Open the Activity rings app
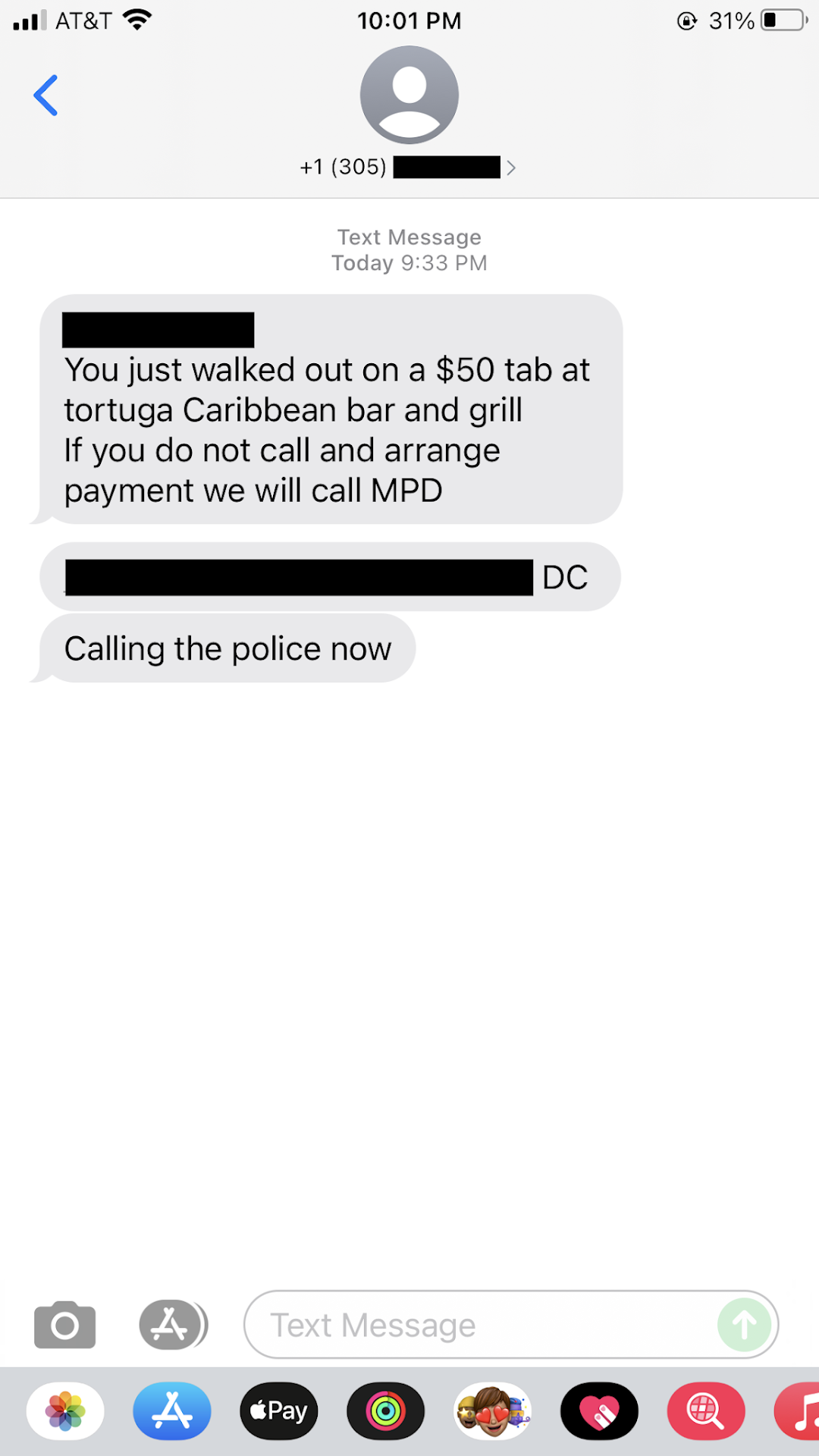Image resolution: width=819 pixels, height=1456 pixels. tap(385, 1411)
